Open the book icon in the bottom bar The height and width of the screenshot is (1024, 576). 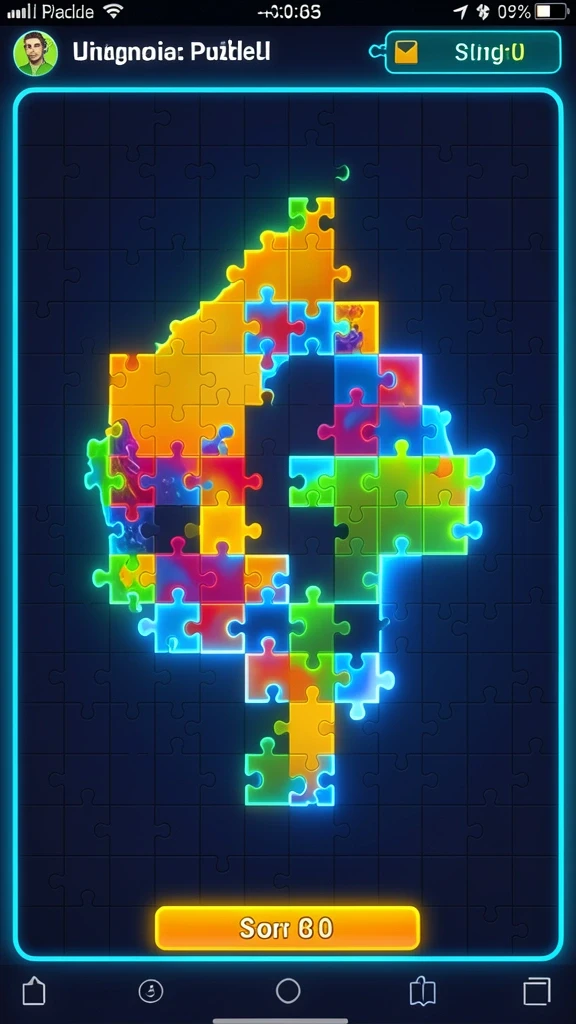coord(422,991)
